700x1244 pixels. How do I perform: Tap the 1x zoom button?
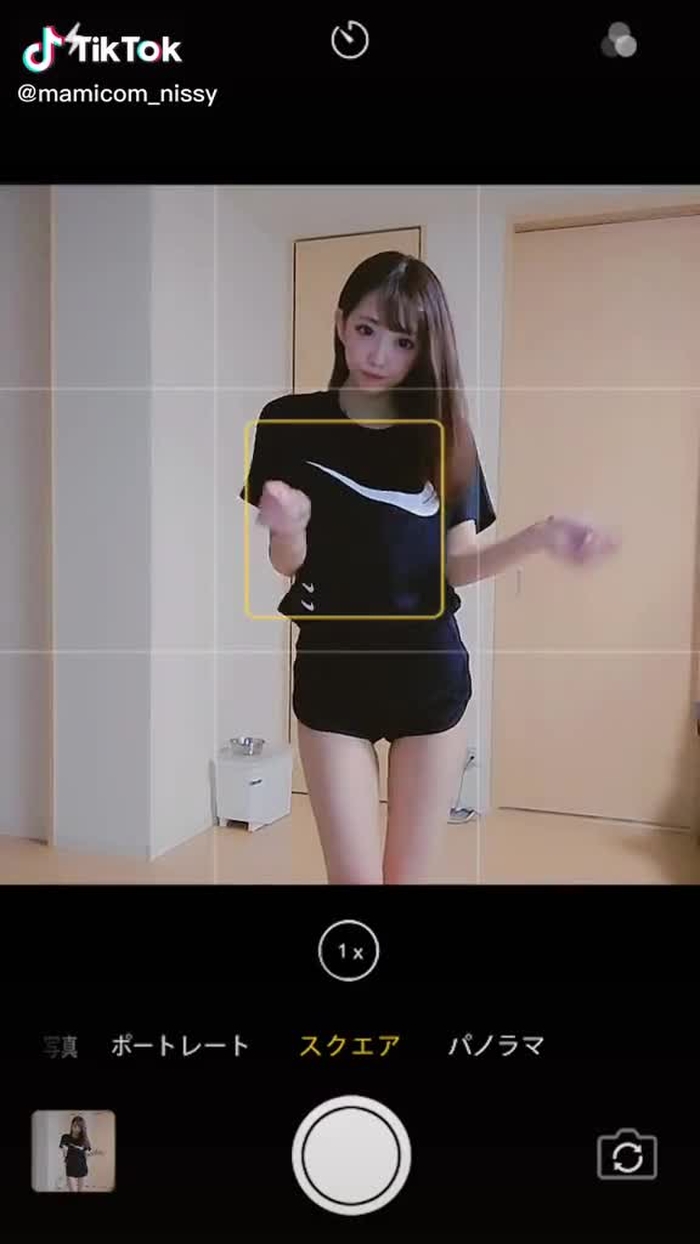point(349,951)
